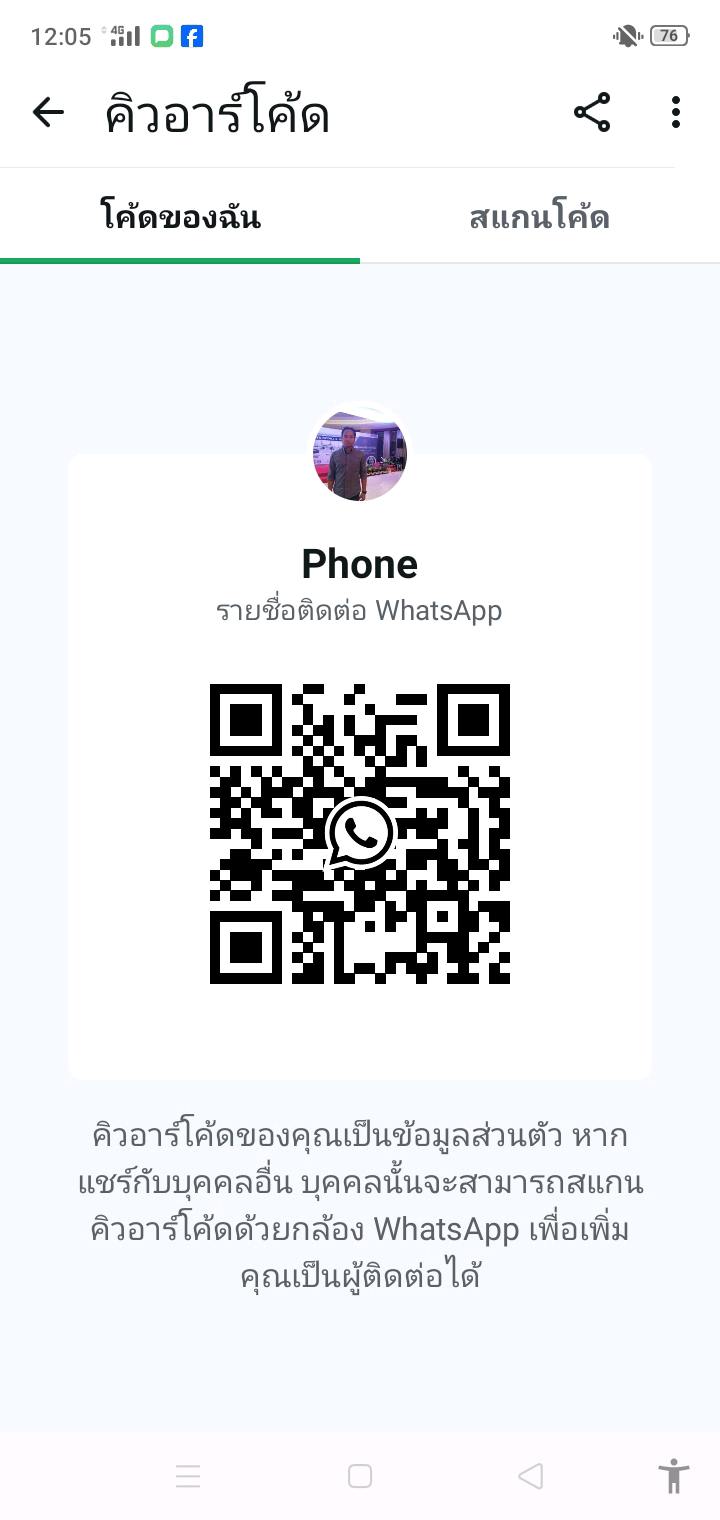The width and height of the screenshot is (720, 1520).
Task: Switch to the สแกนโค้ด tab
Action: [539, 217]
